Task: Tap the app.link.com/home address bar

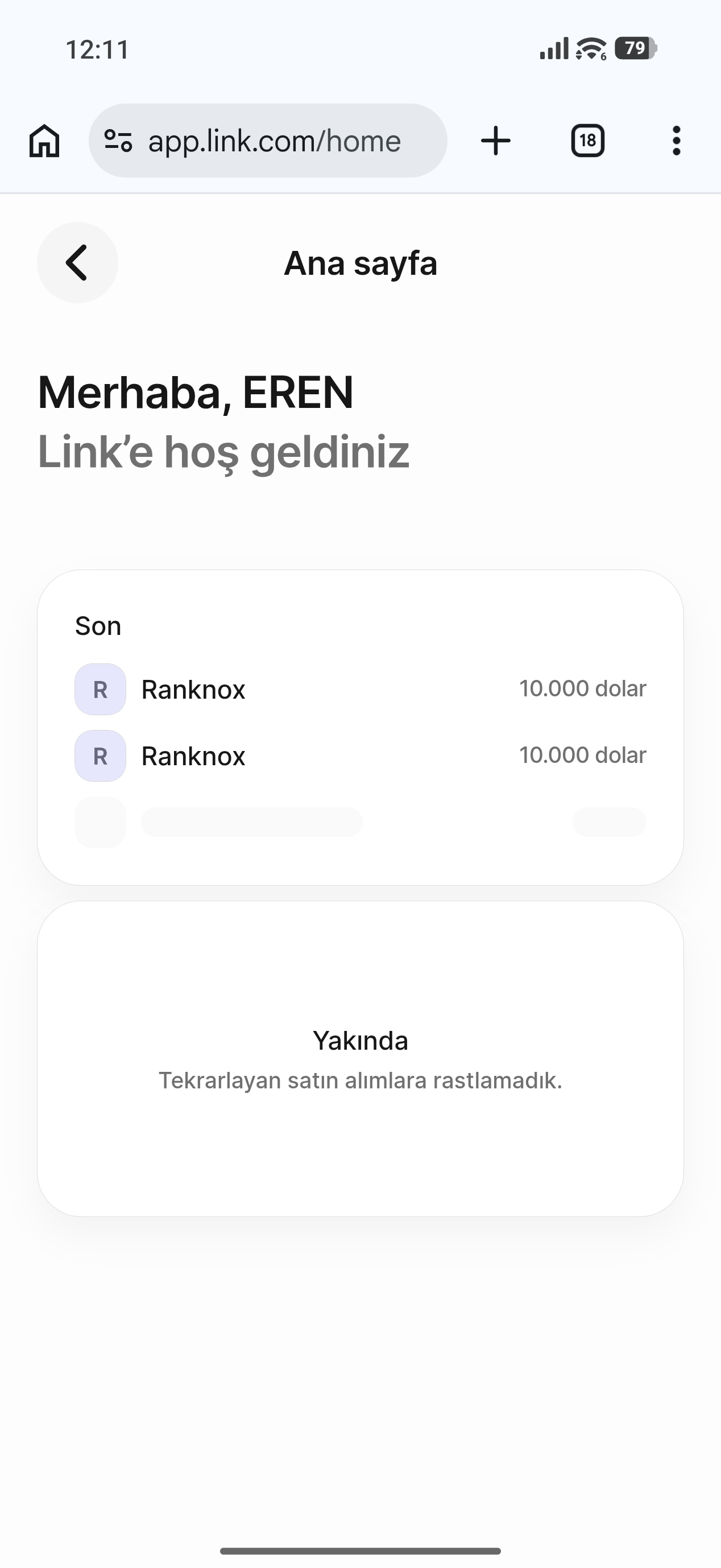Action: 268,141
